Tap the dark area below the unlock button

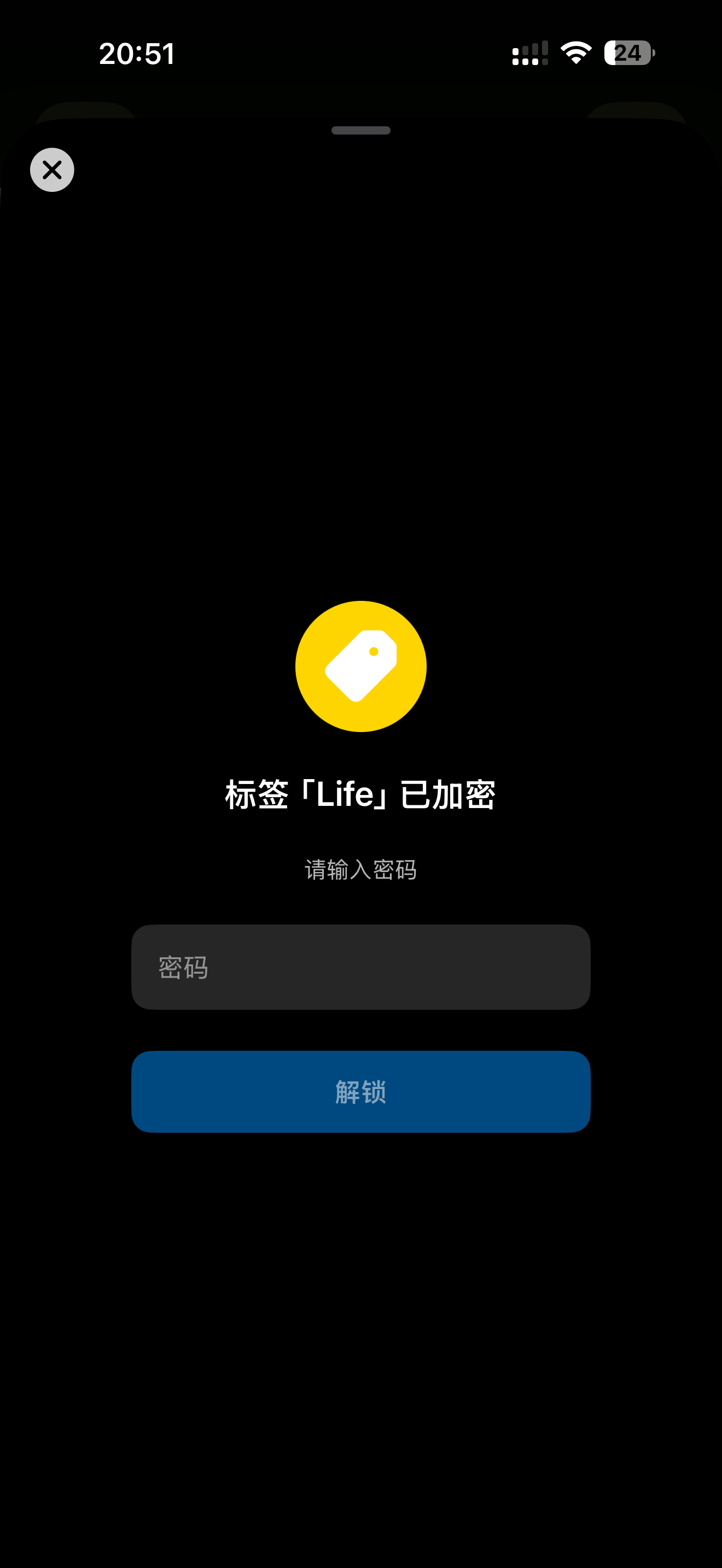[x=360, y=1278]
